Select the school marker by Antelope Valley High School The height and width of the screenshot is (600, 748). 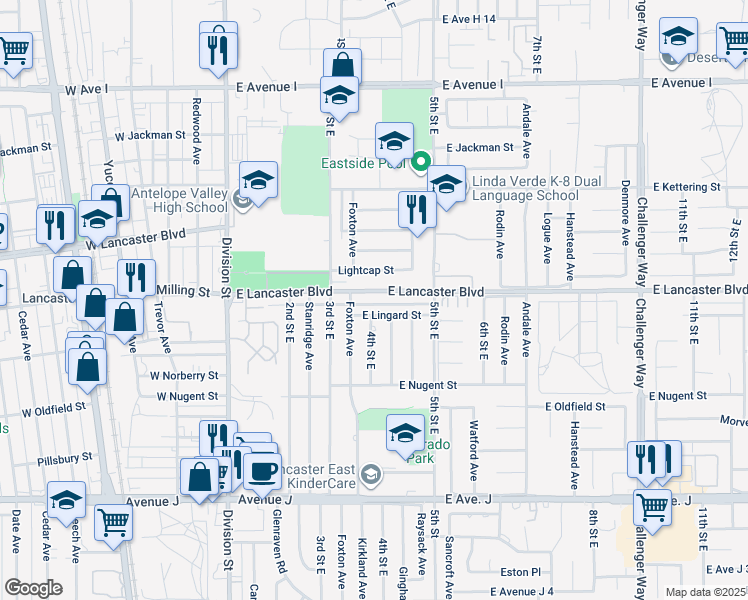coord(258,181)
